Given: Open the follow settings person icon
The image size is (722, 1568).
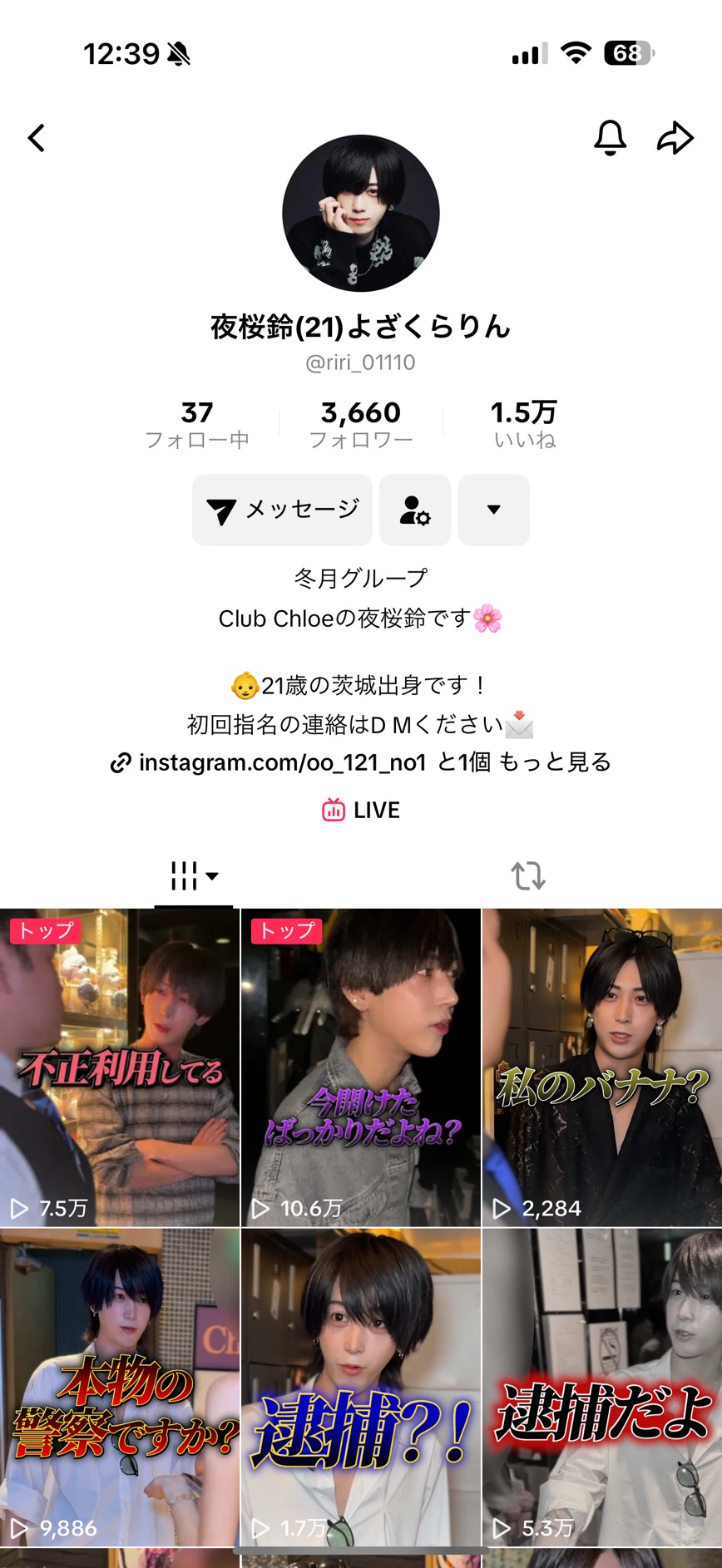Looking at the screenshot, I should (414, 510).
